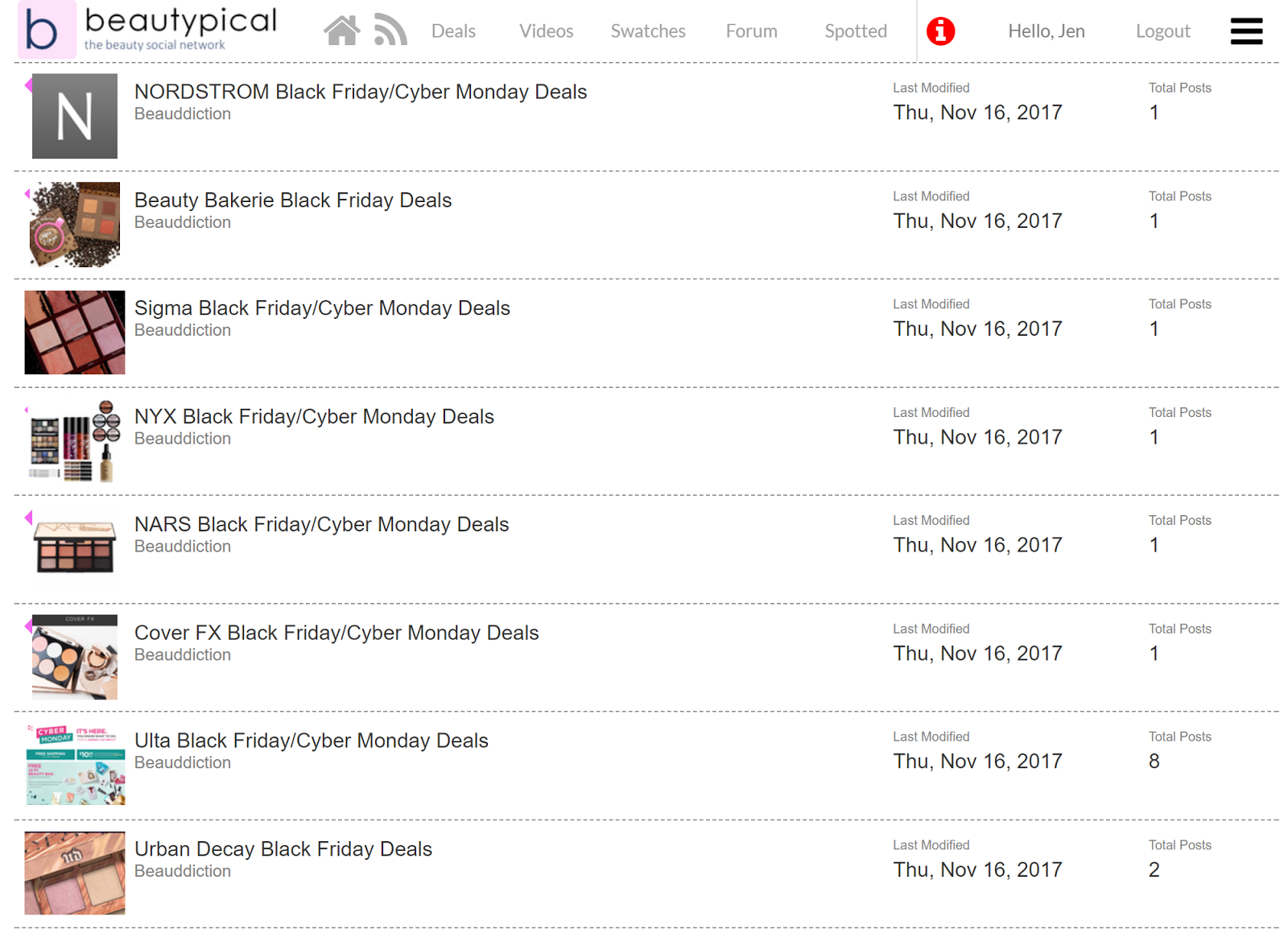Open the Forum section
The height and width of the screenshot is (929, 1288).
point(751,31)
